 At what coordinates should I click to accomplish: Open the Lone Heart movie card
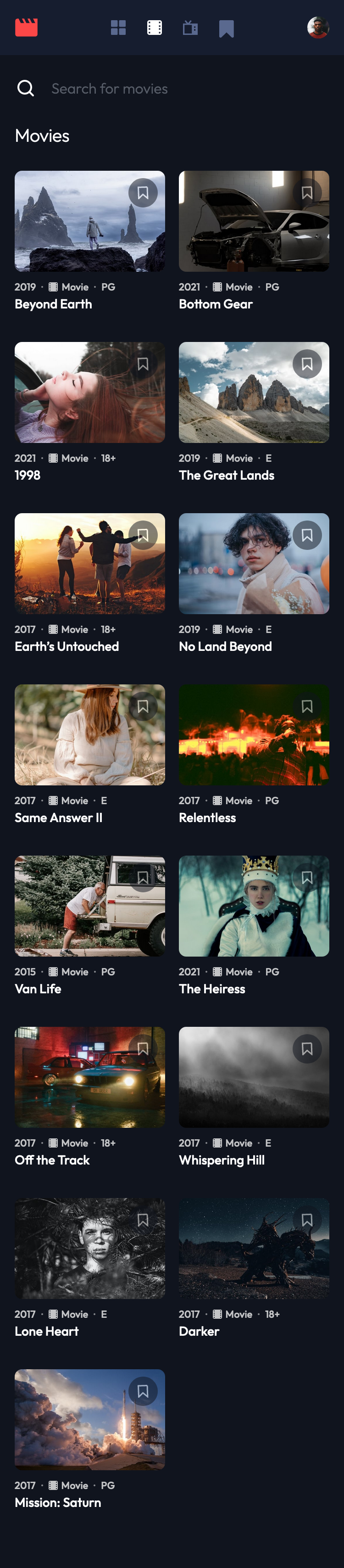coord(89,1248)
